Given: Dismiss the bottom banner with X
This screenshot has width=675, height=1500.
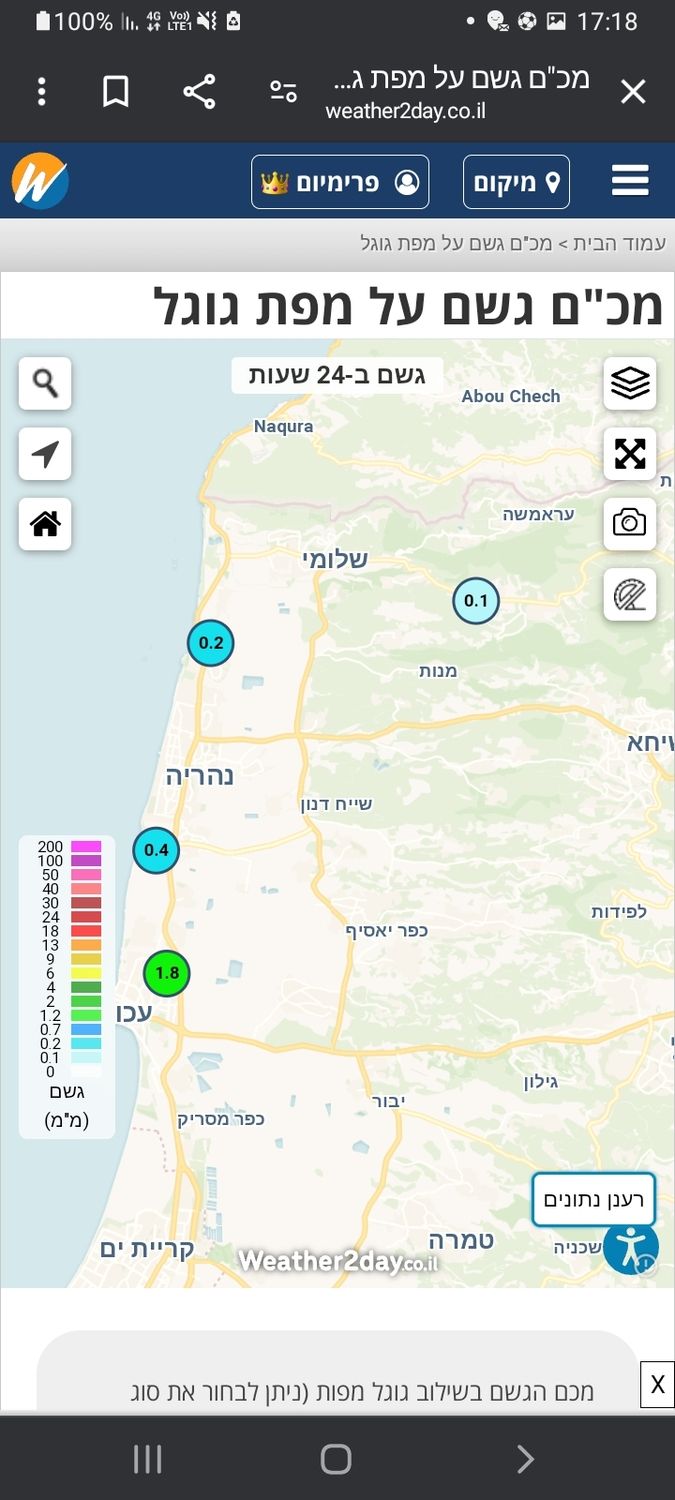Looking at the screenshot, I should tap(657, 1385).
